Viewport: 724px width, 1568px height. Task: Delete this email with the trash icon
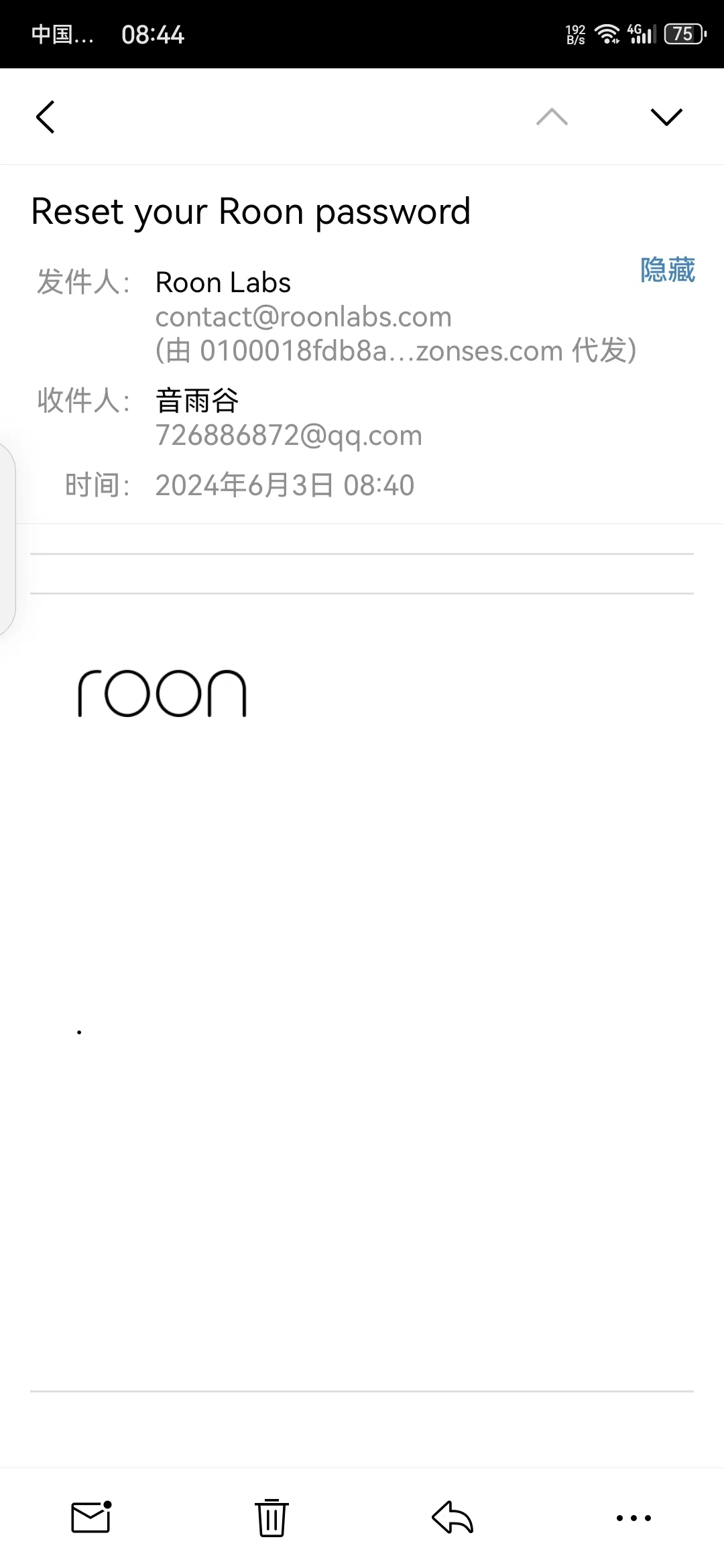(x=271, y=1517)
